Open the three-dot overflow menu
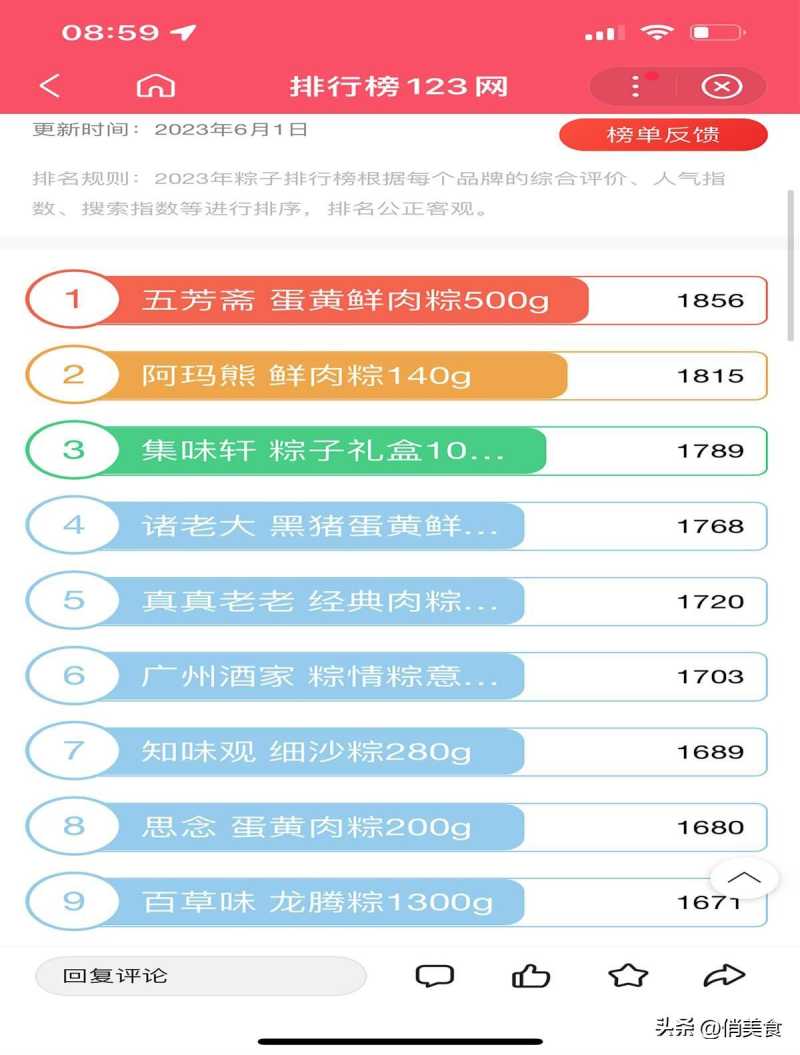Image resolution: width=800 pixels, height=1055 pixels. click(x=636, y=86)
